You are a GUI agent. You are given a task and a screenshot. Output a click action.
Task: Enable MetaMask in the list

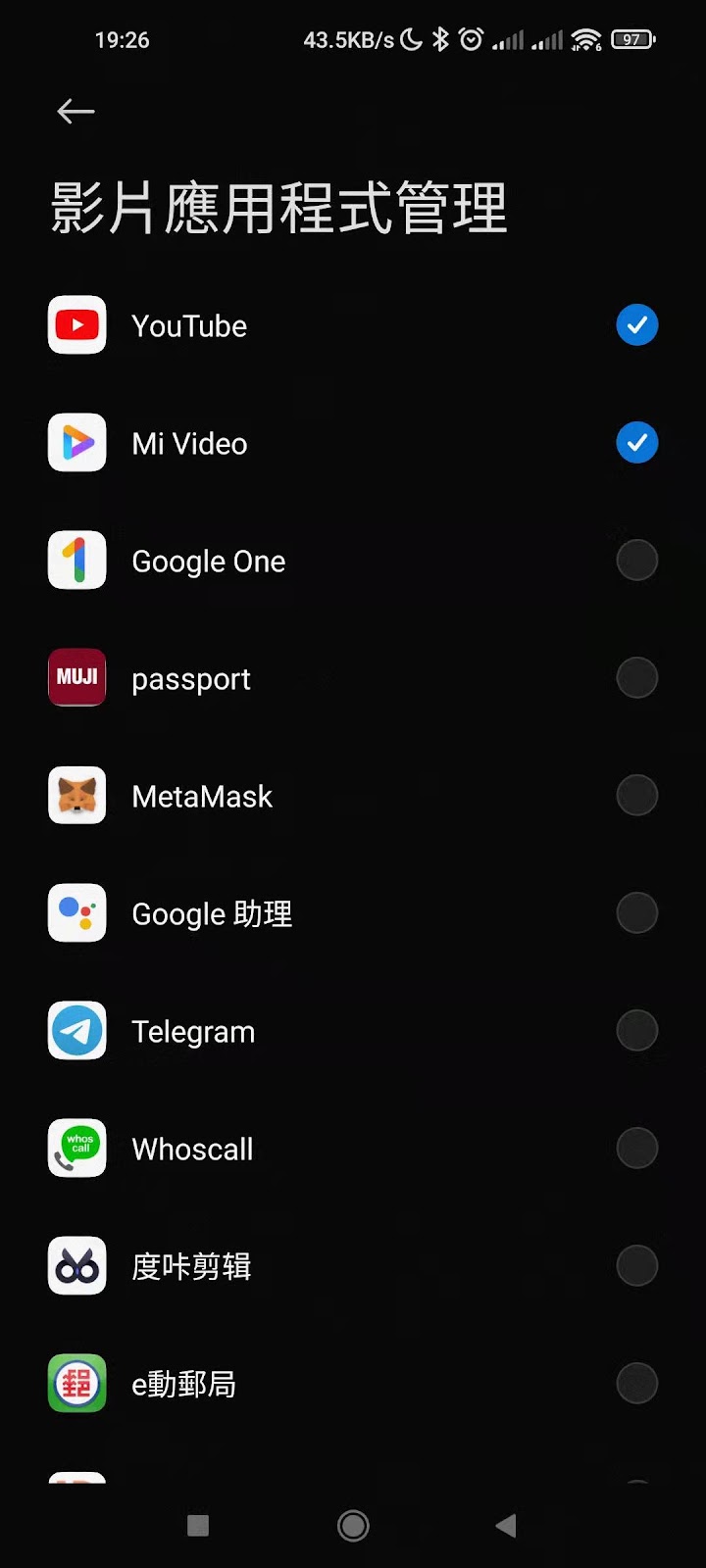click(636, 796)
